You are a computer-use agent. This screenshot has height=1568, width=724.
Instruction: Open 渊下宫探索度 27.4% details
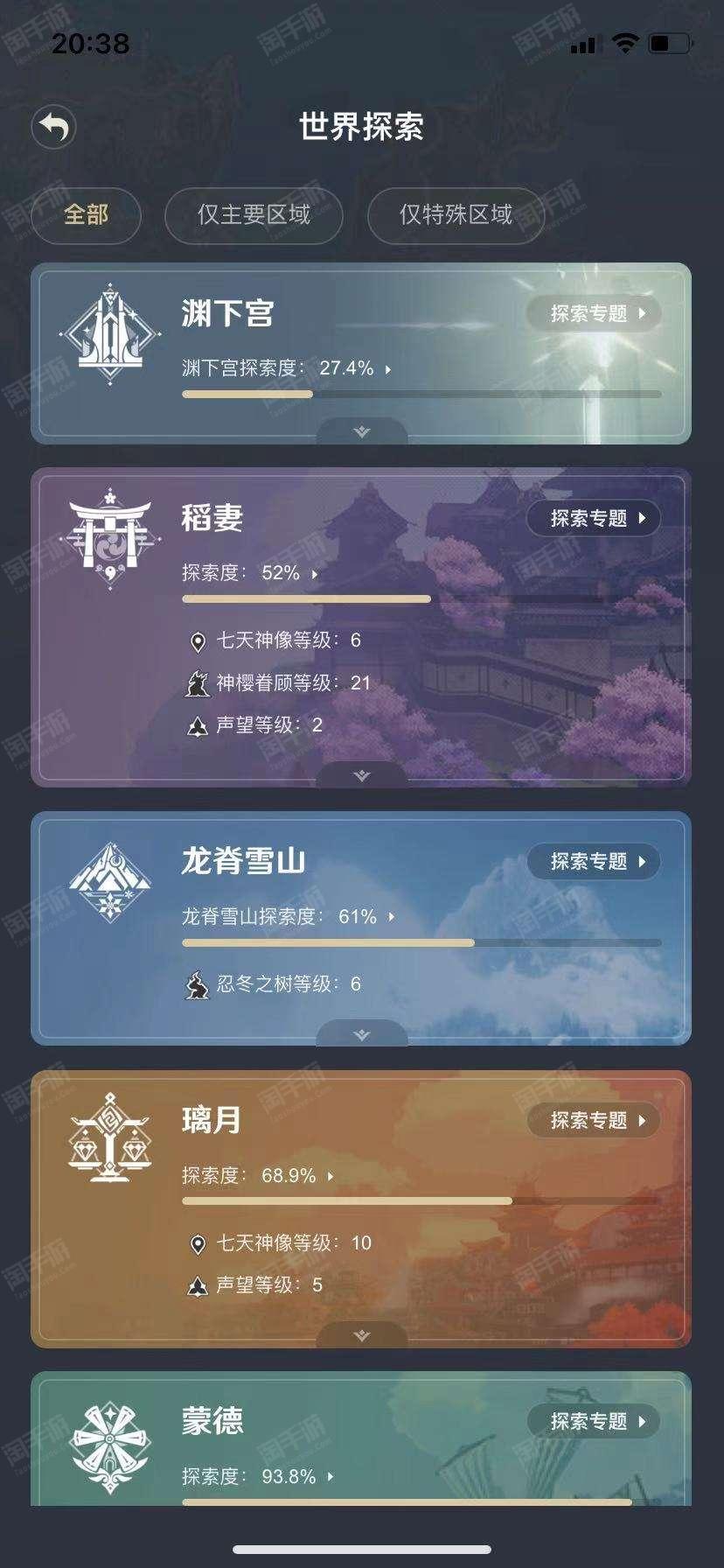(x=286, y=368)
